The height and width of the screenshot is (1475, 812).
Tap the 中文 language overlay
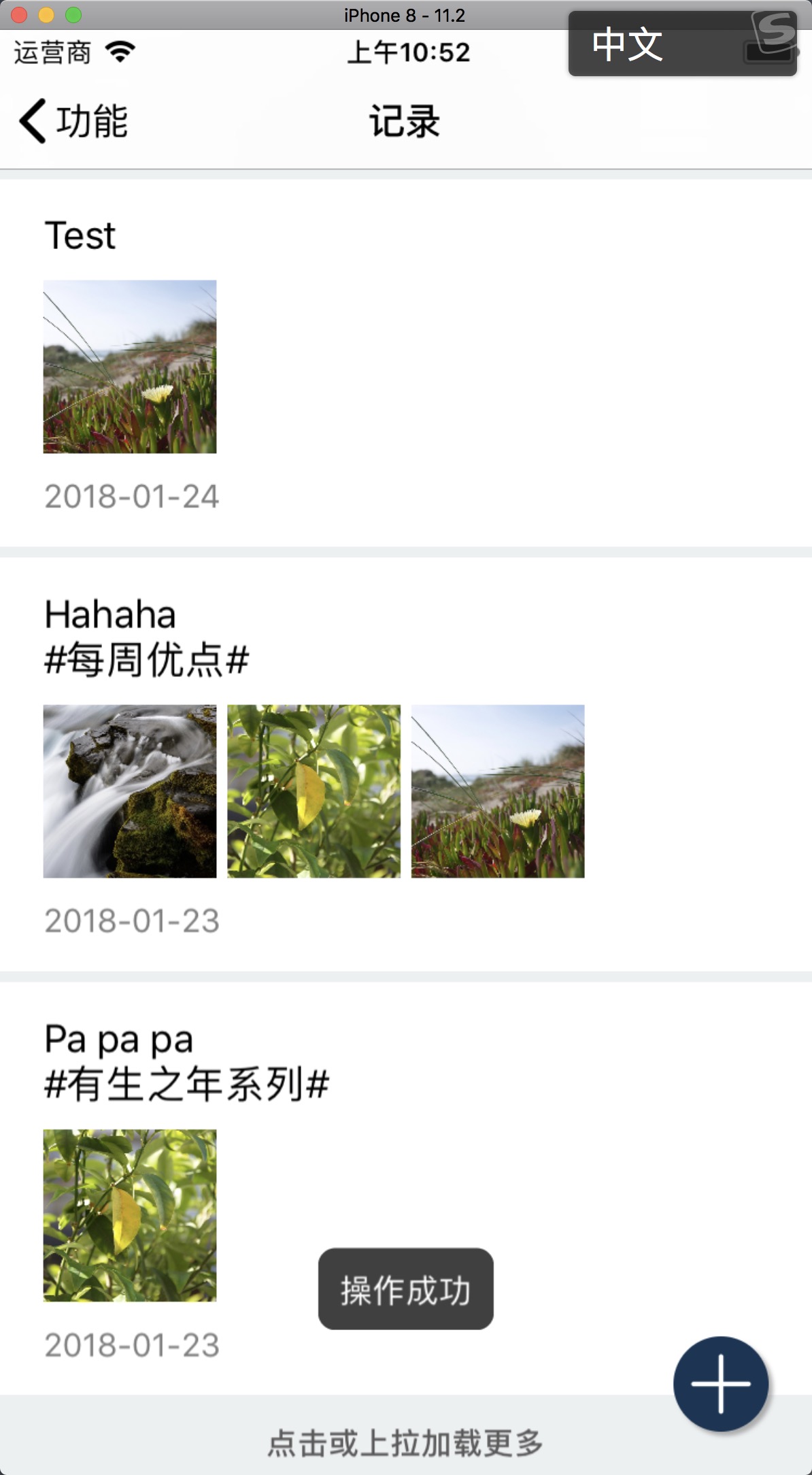[627, 46]
